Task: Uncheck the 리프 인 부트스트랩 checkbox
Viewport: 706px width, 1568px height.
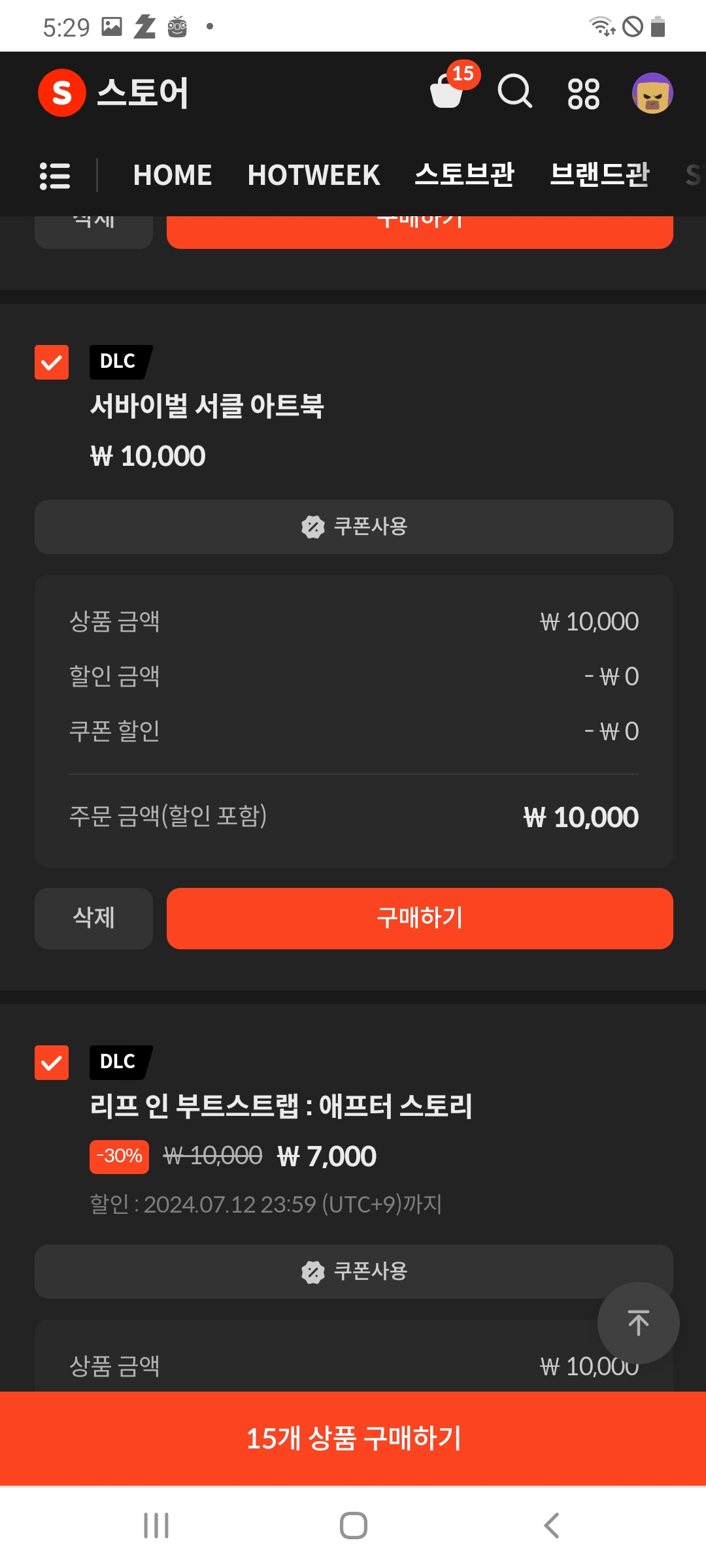Action: tap(52, 1062)
